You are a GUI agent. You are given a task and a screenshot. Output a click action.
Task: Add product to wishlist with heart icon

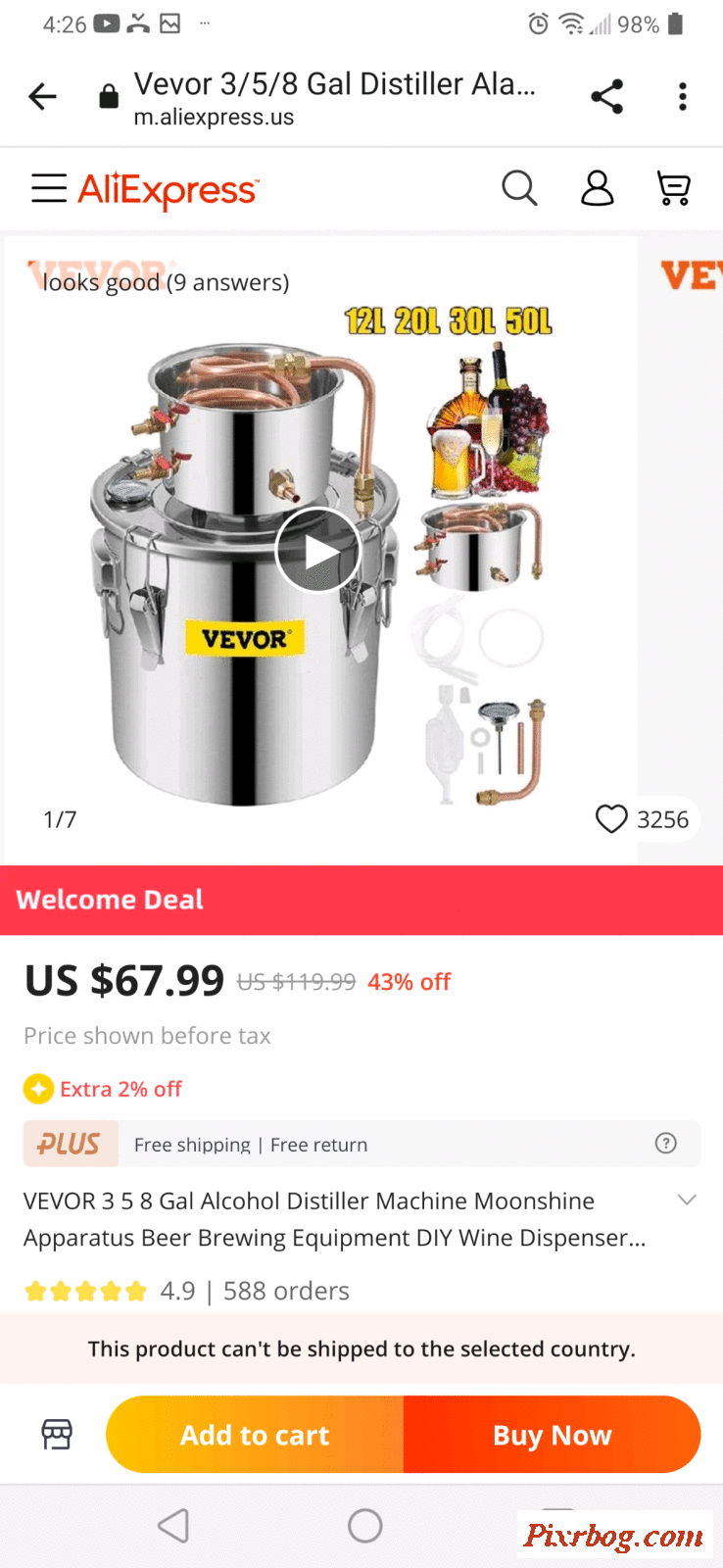(x=611, y=819)
